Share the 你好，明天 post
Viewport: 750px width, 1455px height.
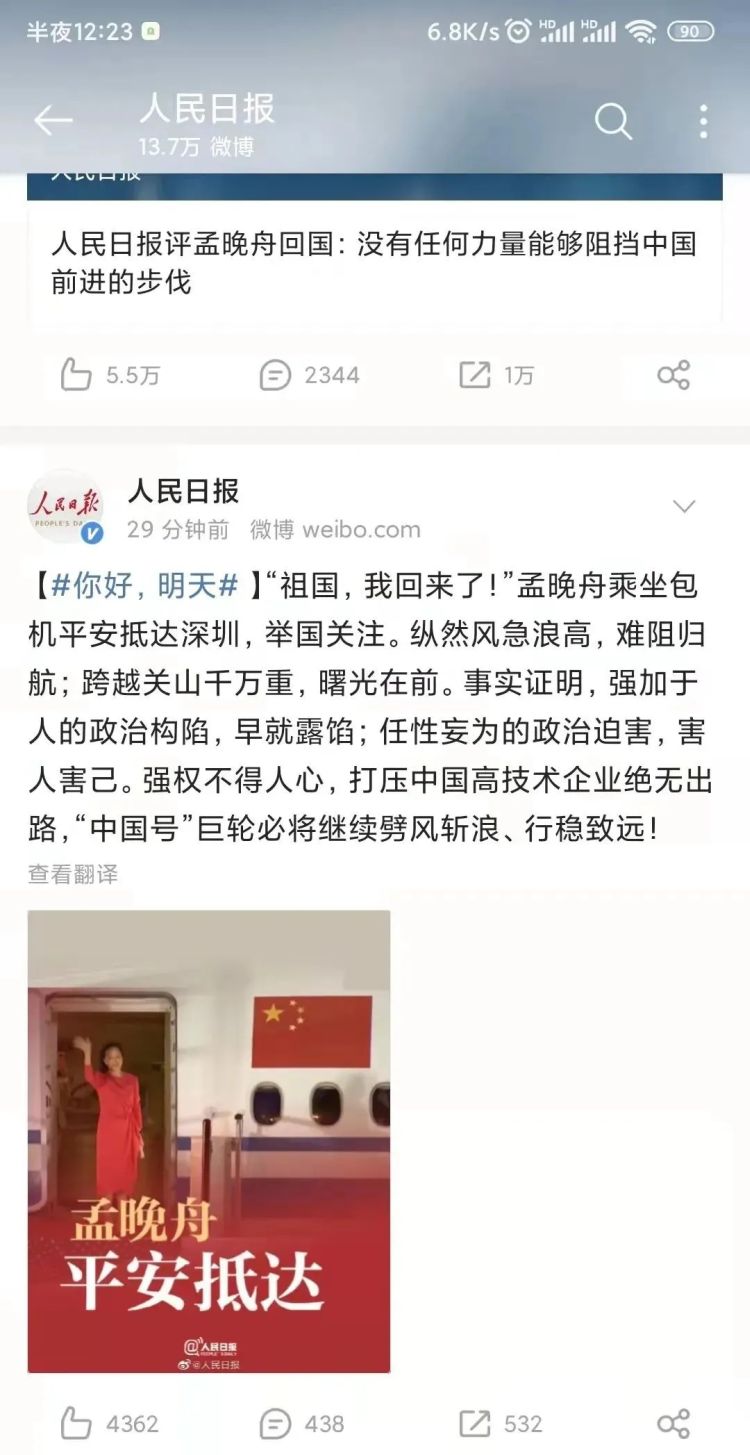673,1423
